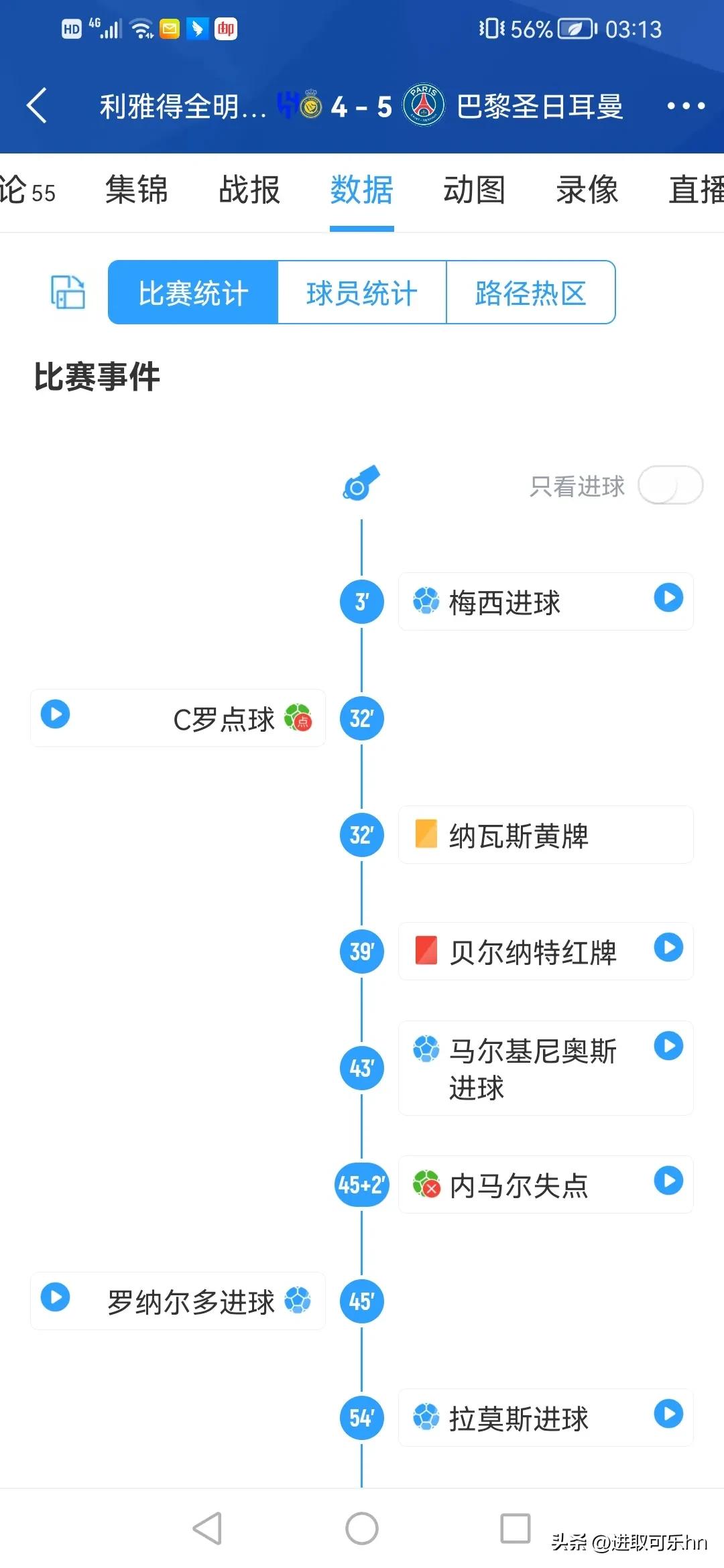Click the 45' timeline marker for 罗纳尔多进球
Screen dimensions: 724x1568
coord(361,1301)
